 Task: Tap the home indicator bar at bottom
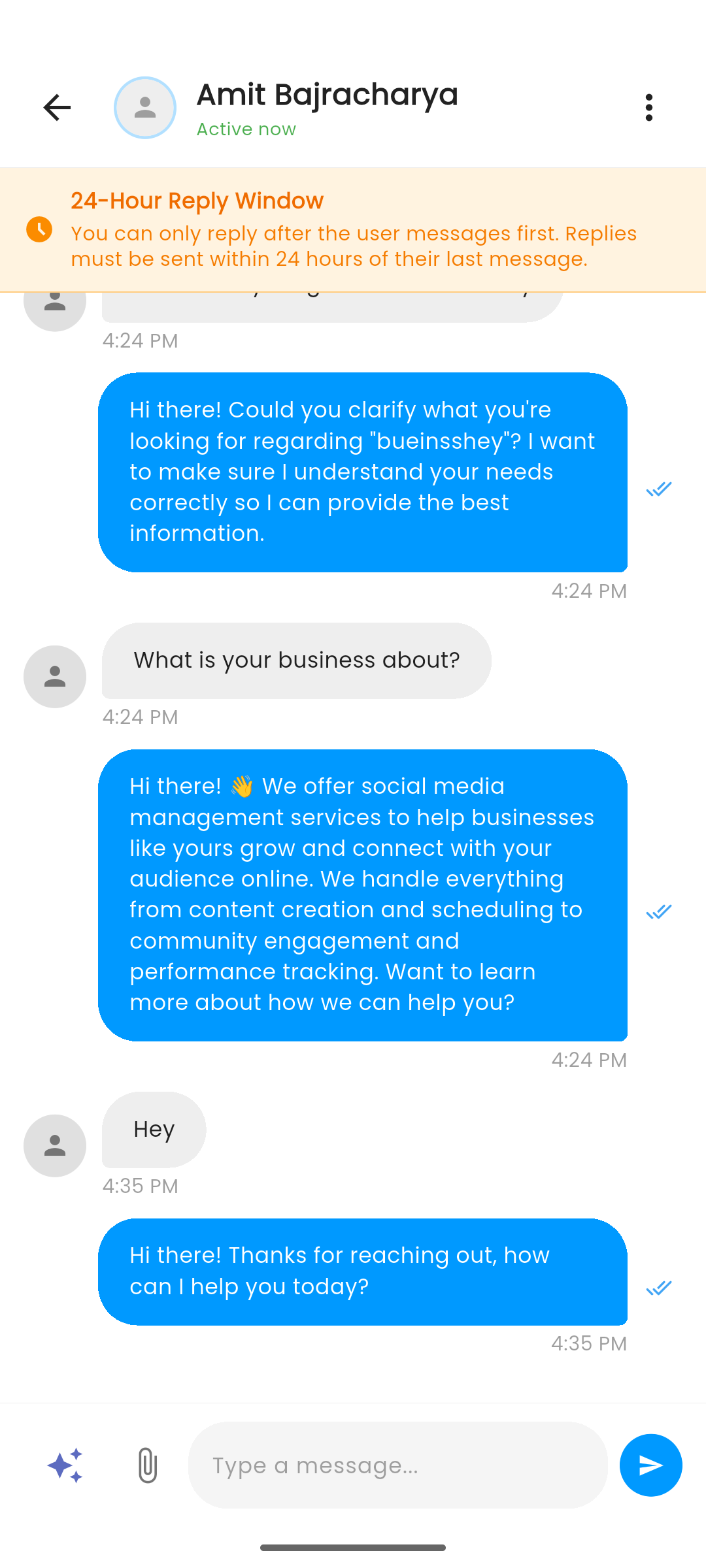[353, 1546]
